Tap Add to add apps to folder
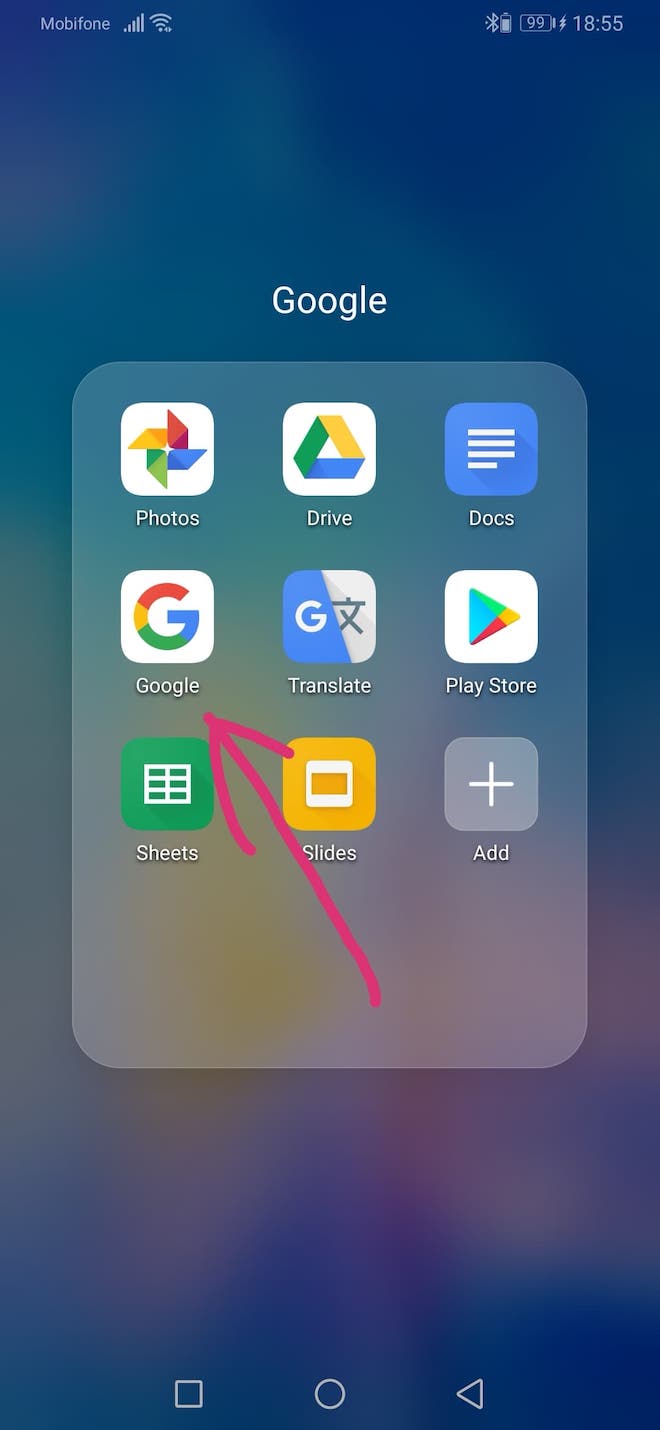Viewport: 660px width, 1430px height. (x=491, y=784)
